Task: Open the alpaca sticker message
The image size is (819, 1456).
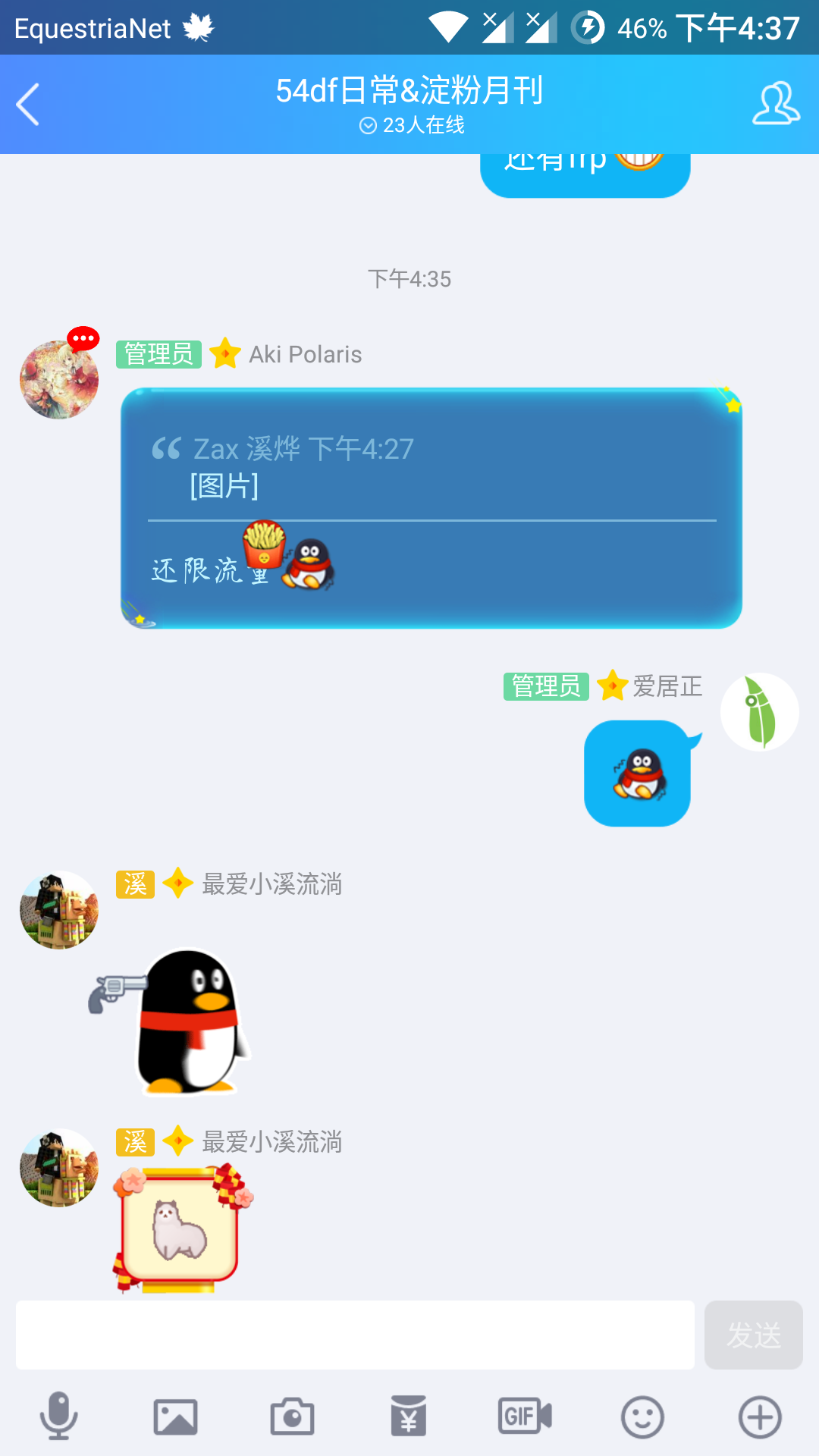Action: (180, 1228)
